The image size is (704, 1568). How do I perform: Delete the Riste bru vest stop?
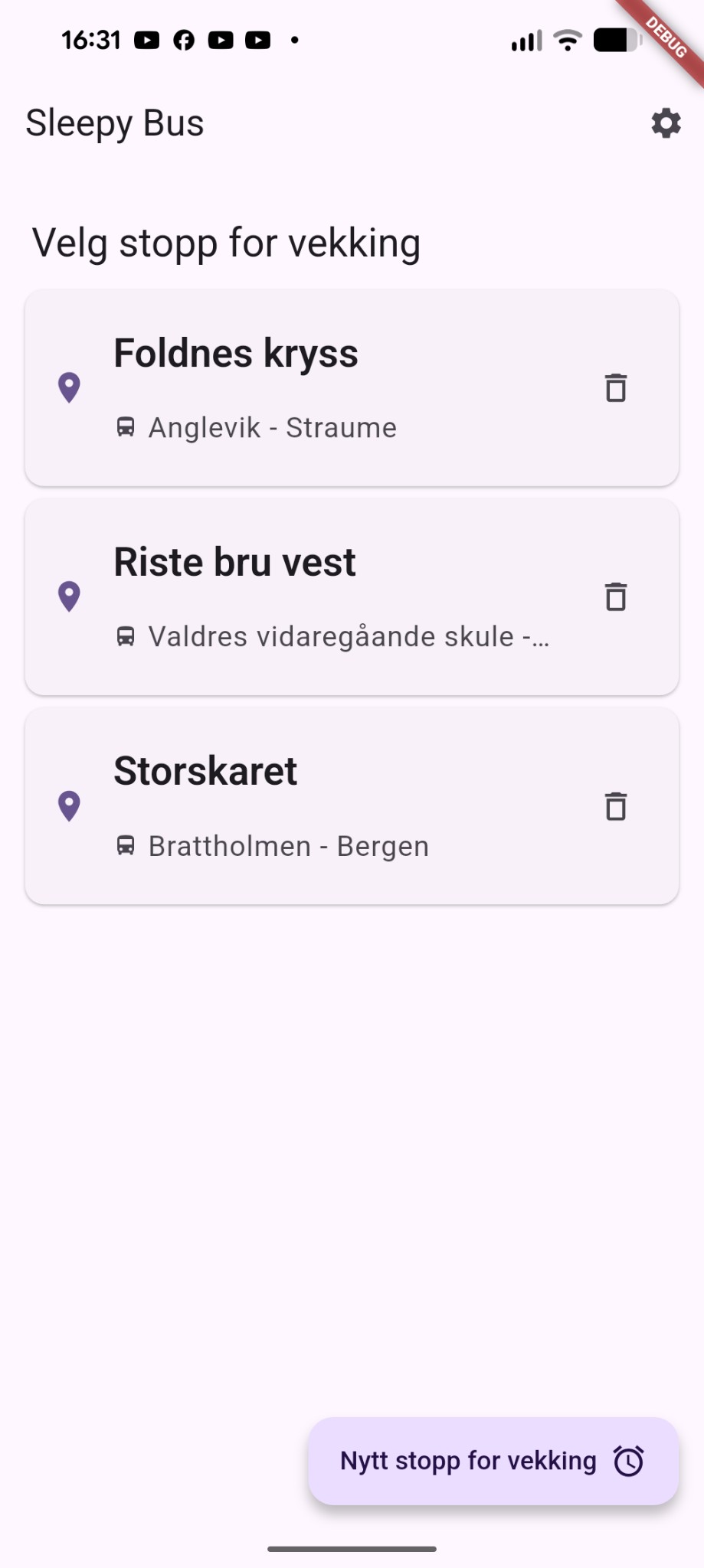click(x=616, y=597)
